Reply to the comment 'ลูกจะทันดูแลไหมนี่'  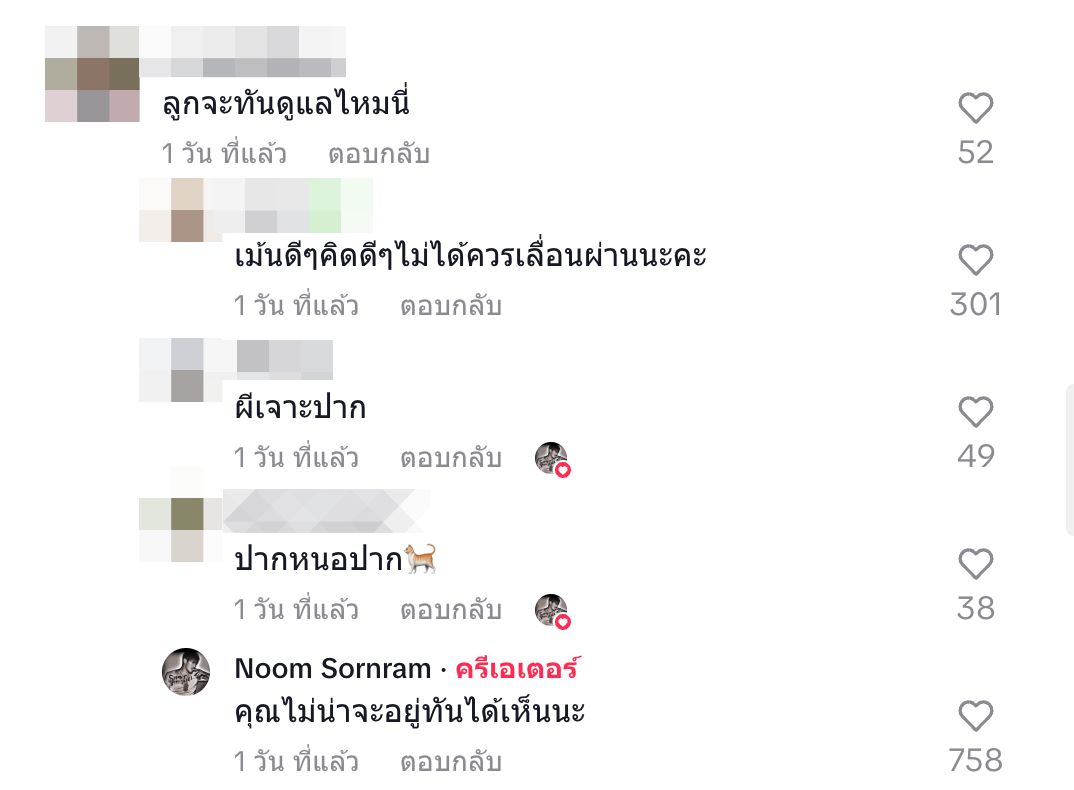(378, 154)
